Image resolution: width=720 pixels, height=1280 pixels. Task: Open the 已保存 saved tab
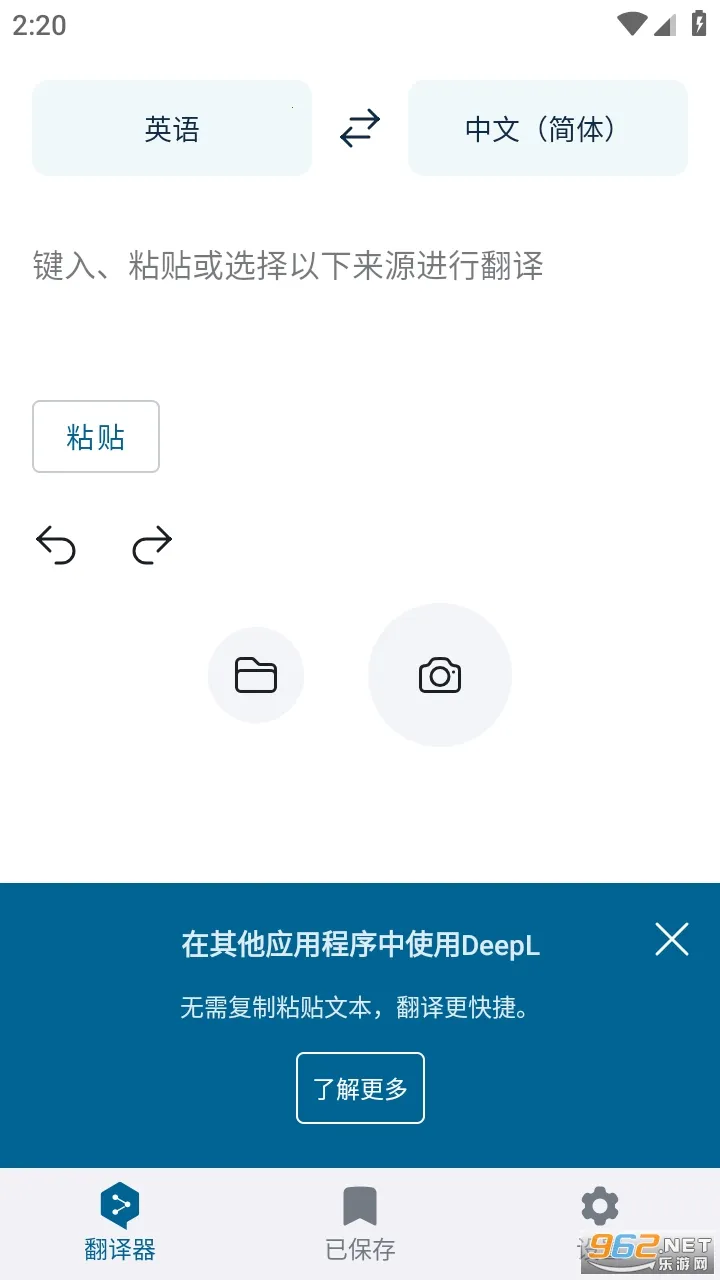tap(360, 1222)
